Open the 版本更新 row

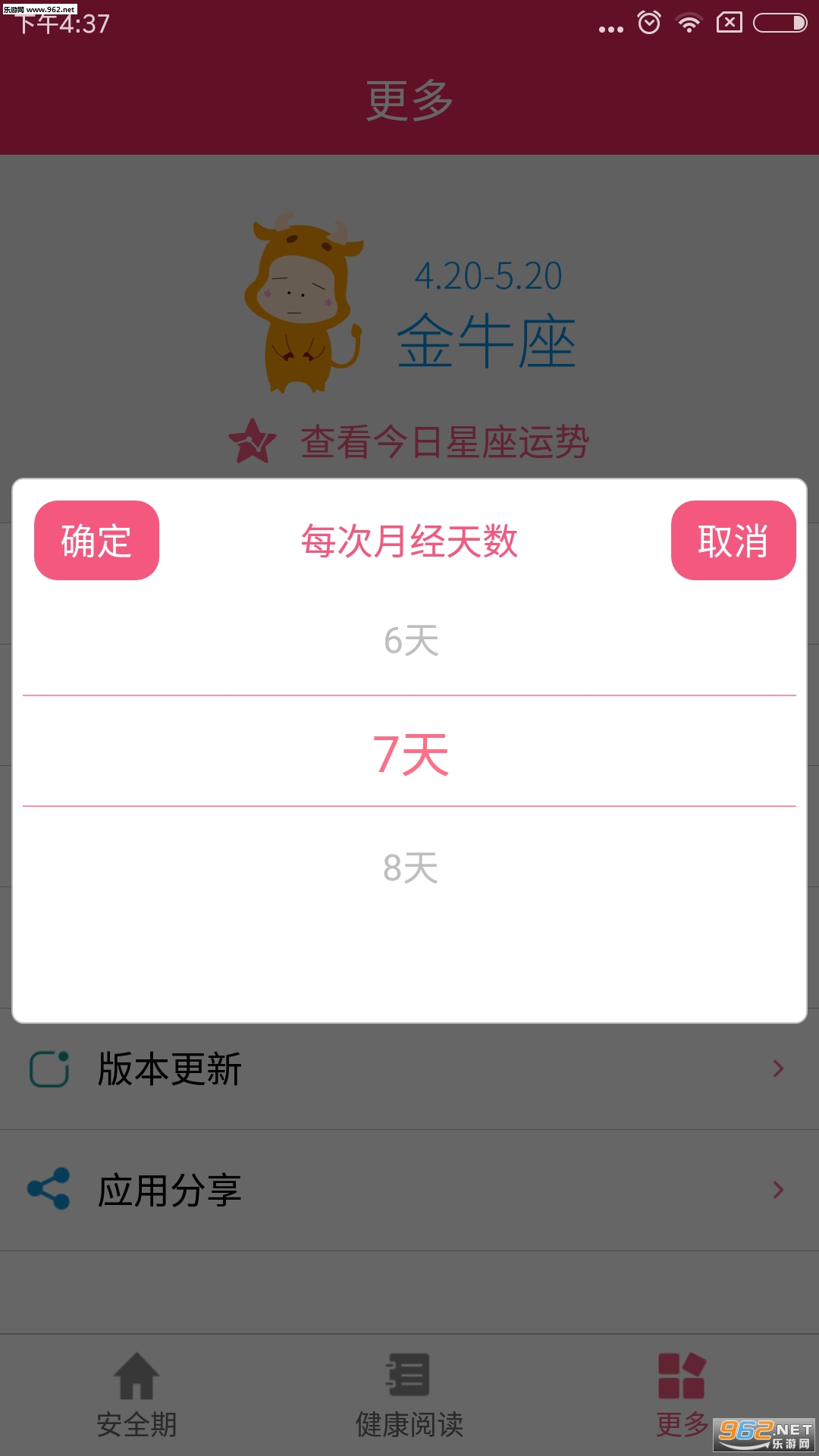click(x=409, y=1068)
